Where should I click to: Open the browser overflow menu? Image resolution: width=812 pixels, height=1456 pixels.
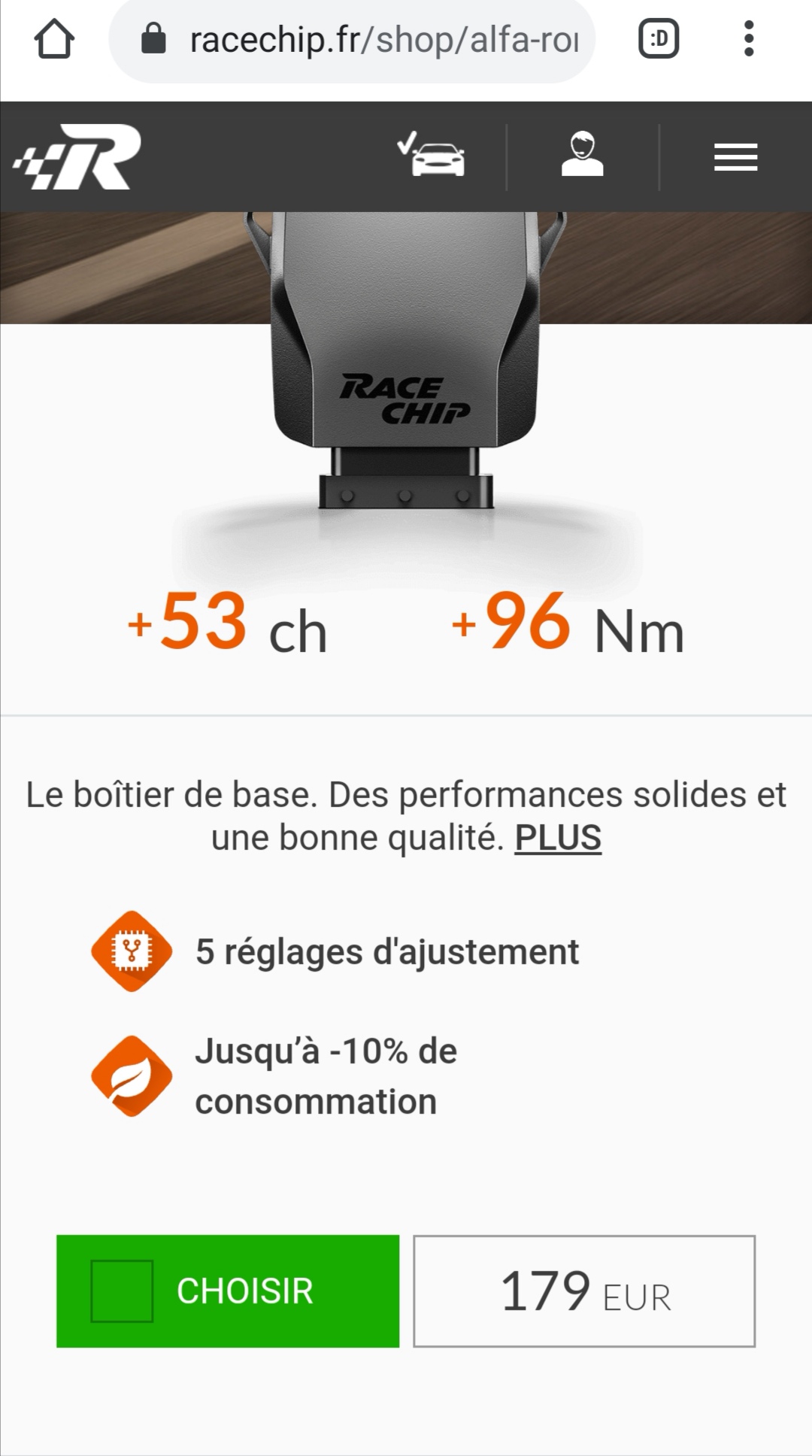[x=748, y=39]
